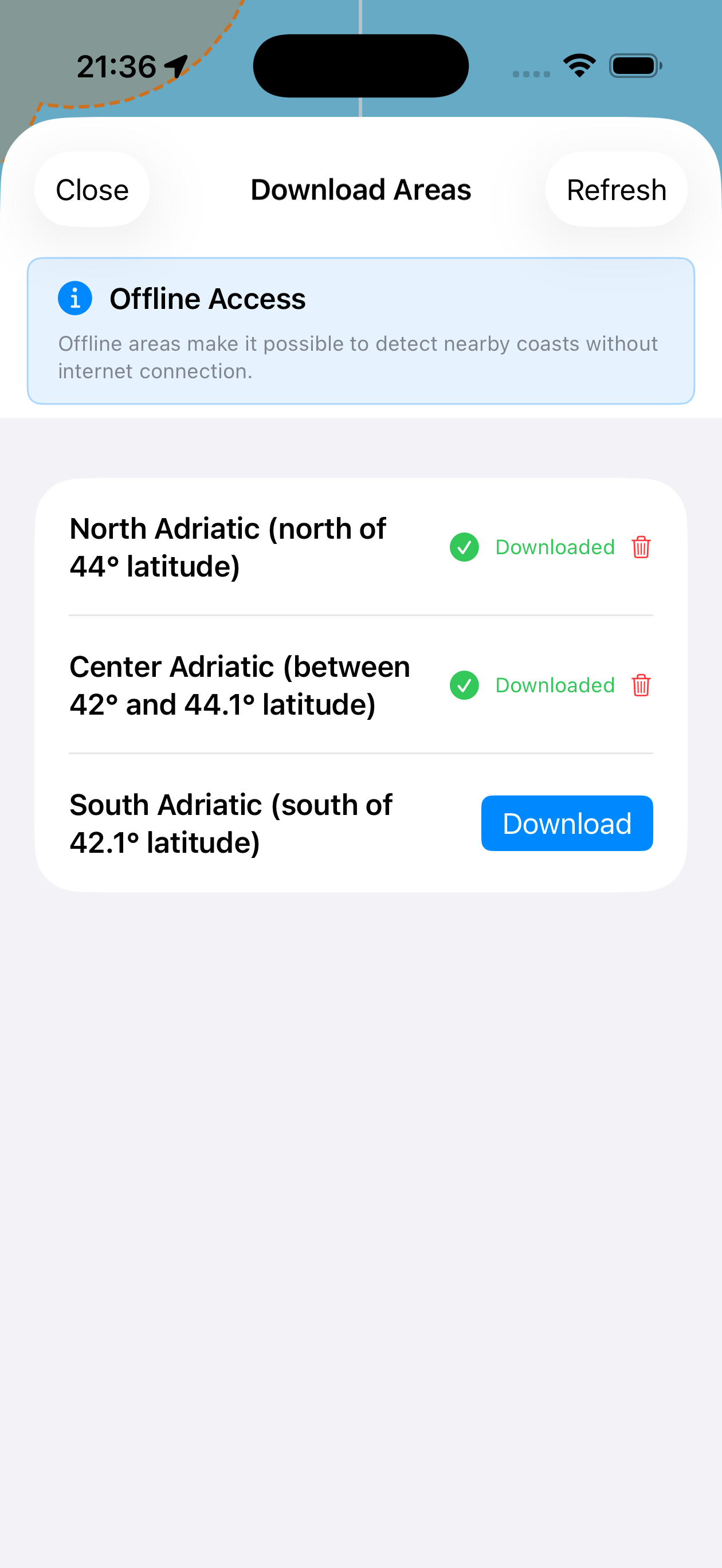Tap the delete trash icon for Center Adriatic
722x1568 pixels.
tap(641, 685)
